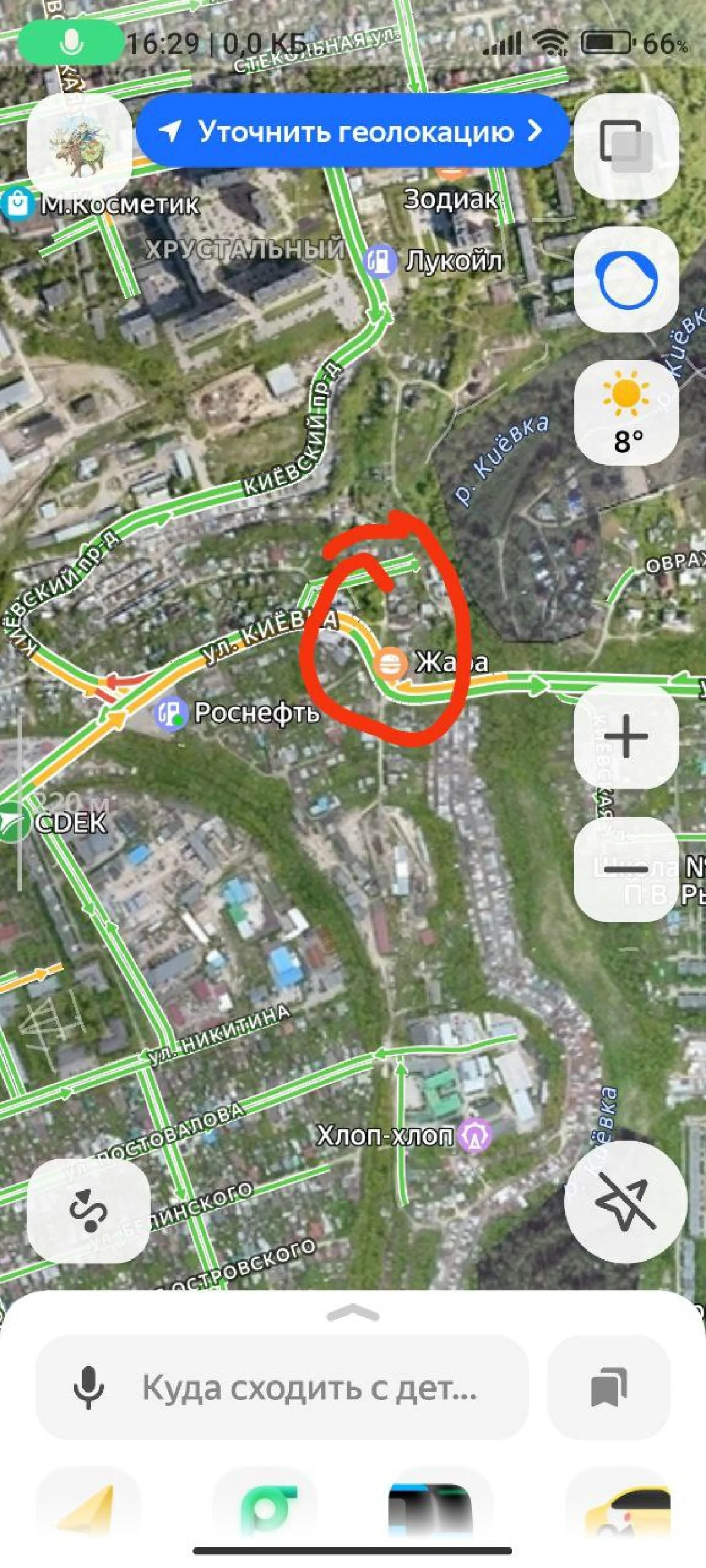Screen dimensions: 706x1568
Task: Zoom in with the plus button
Action: coord(625,737)
